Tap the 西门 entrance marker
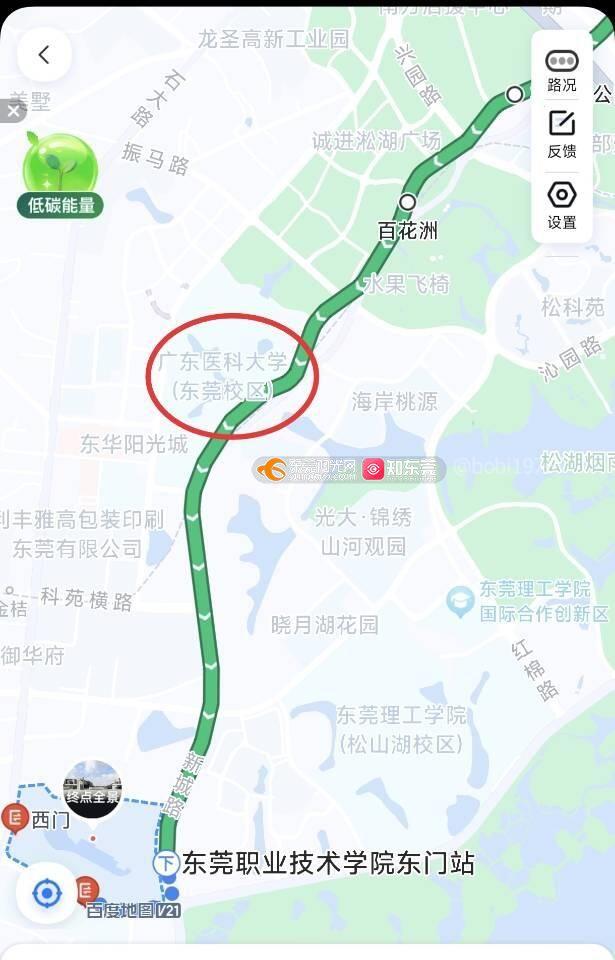This screenshot has height=960, width=615. [15, 819]
